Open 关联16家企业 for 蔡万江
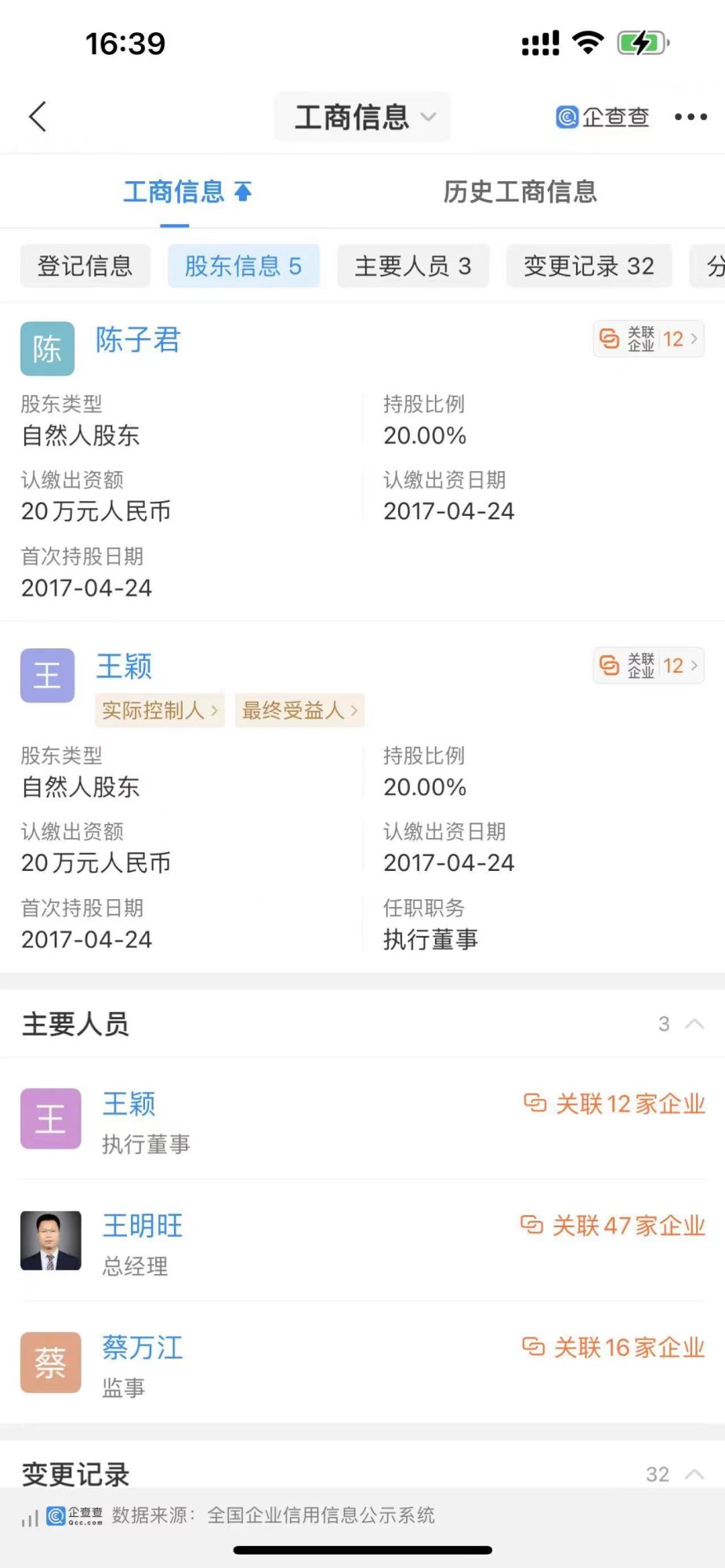725x1568 pixels. pos(614,1348)
